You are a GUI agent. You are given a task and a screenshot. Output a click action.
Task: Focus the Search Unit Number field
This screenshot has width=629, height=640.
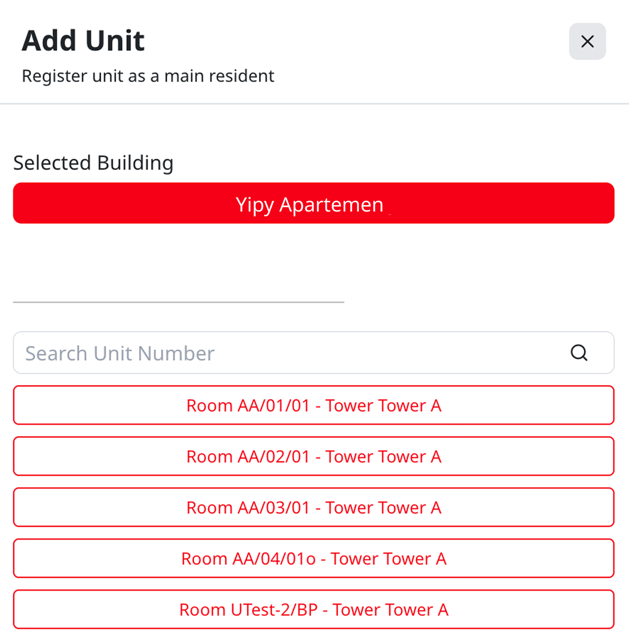pos(290,353)
